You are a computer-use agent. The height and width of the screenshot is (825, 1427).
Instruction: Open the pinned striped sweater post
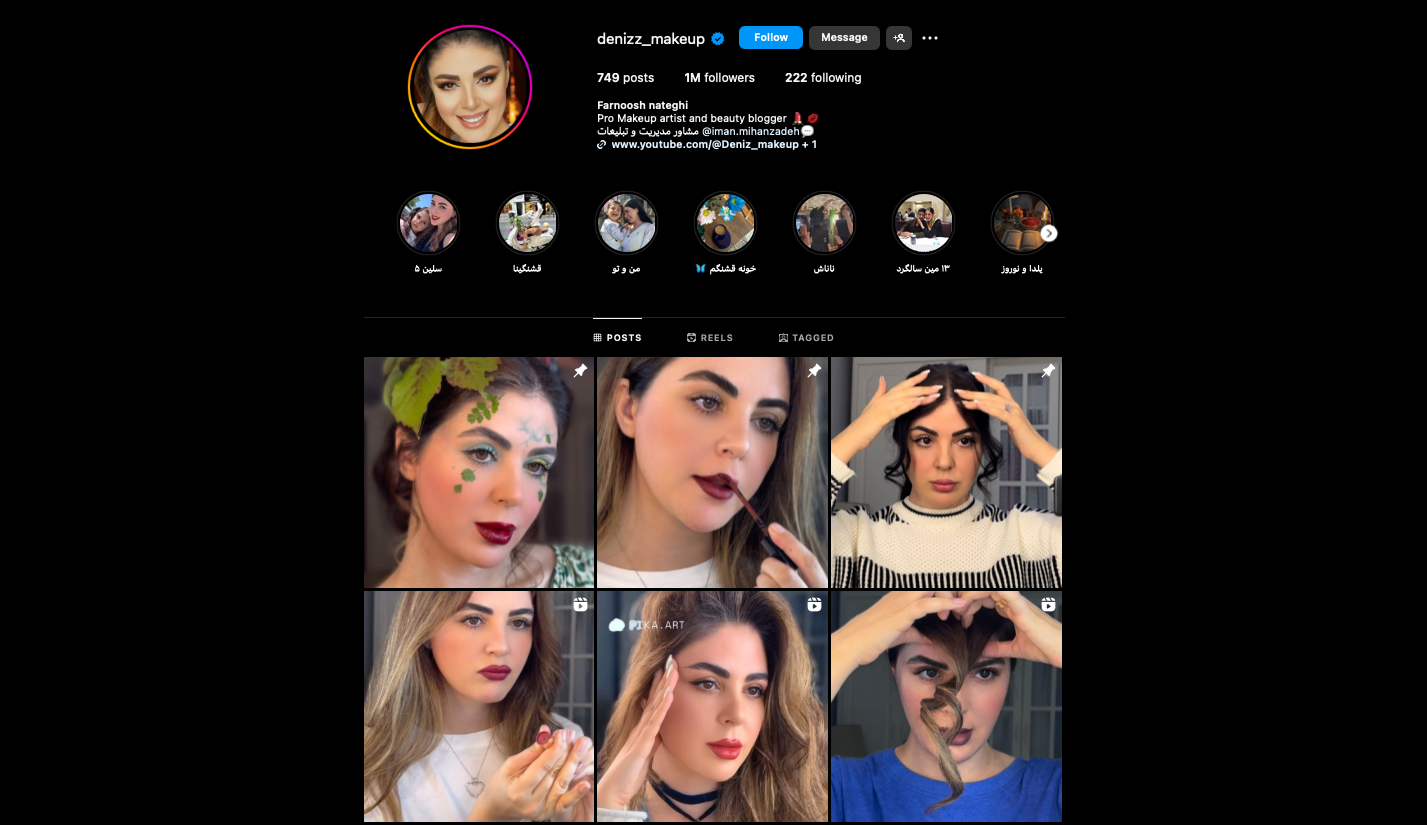tap(946, 472)
